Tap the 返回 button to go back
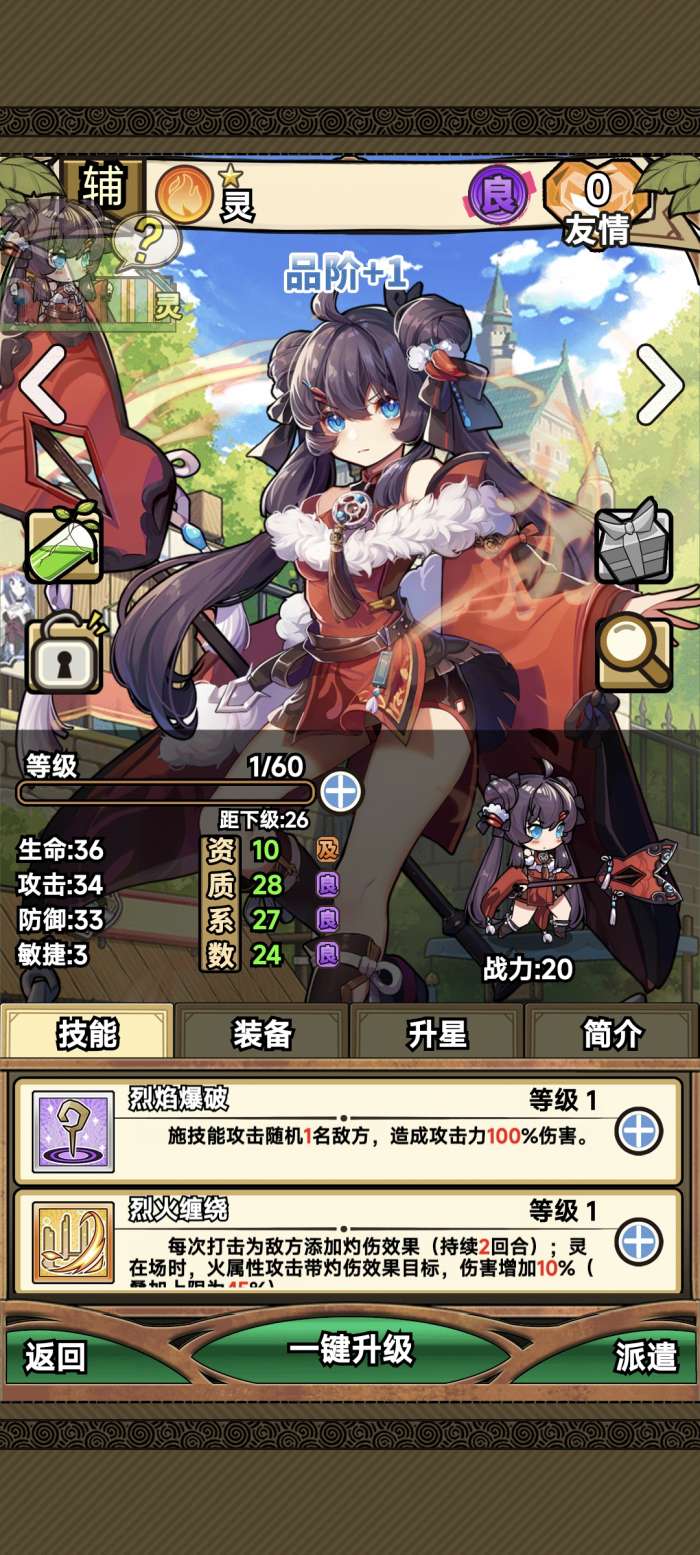 [56, 1357]
